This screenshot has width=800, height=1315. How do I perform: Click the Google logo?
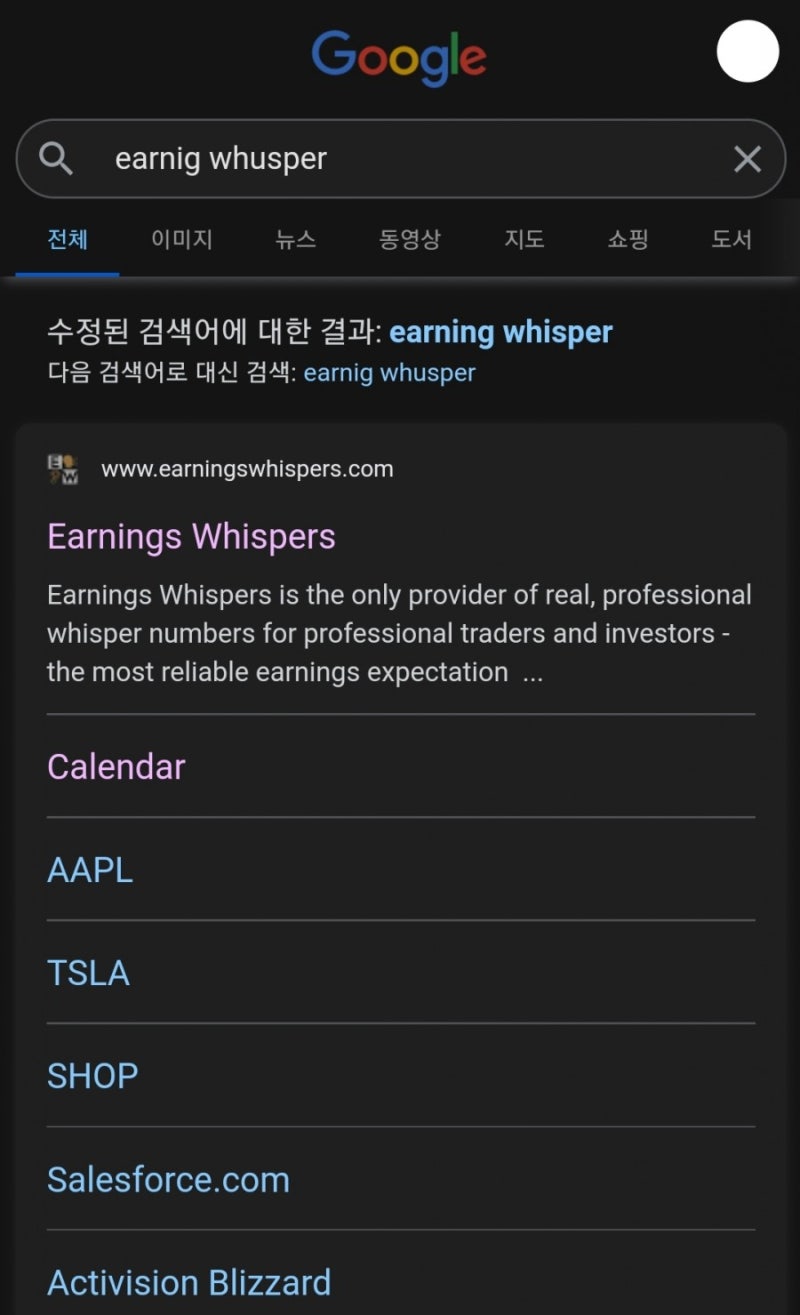(x=399, y=58)
